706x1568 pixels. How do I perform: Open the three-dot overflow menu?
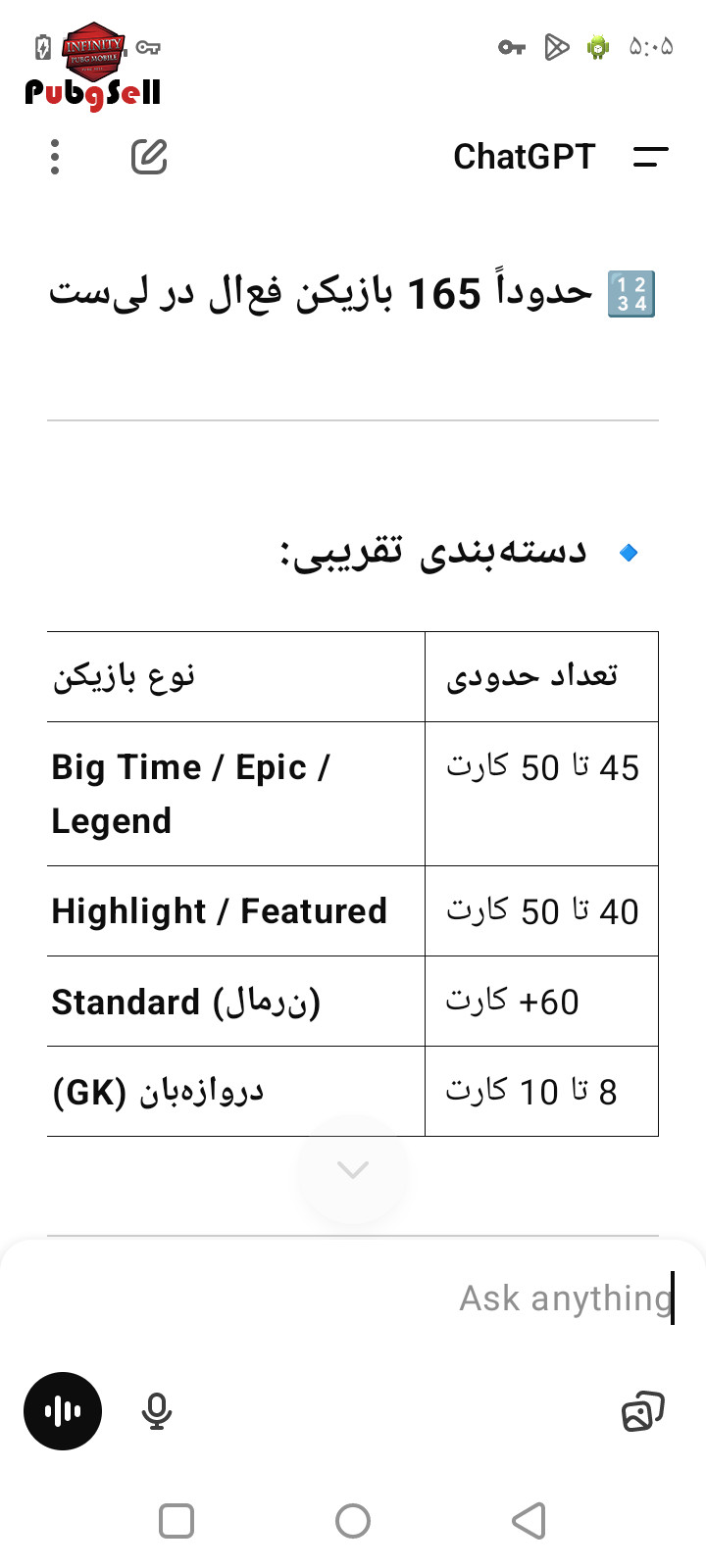[55, 157]
